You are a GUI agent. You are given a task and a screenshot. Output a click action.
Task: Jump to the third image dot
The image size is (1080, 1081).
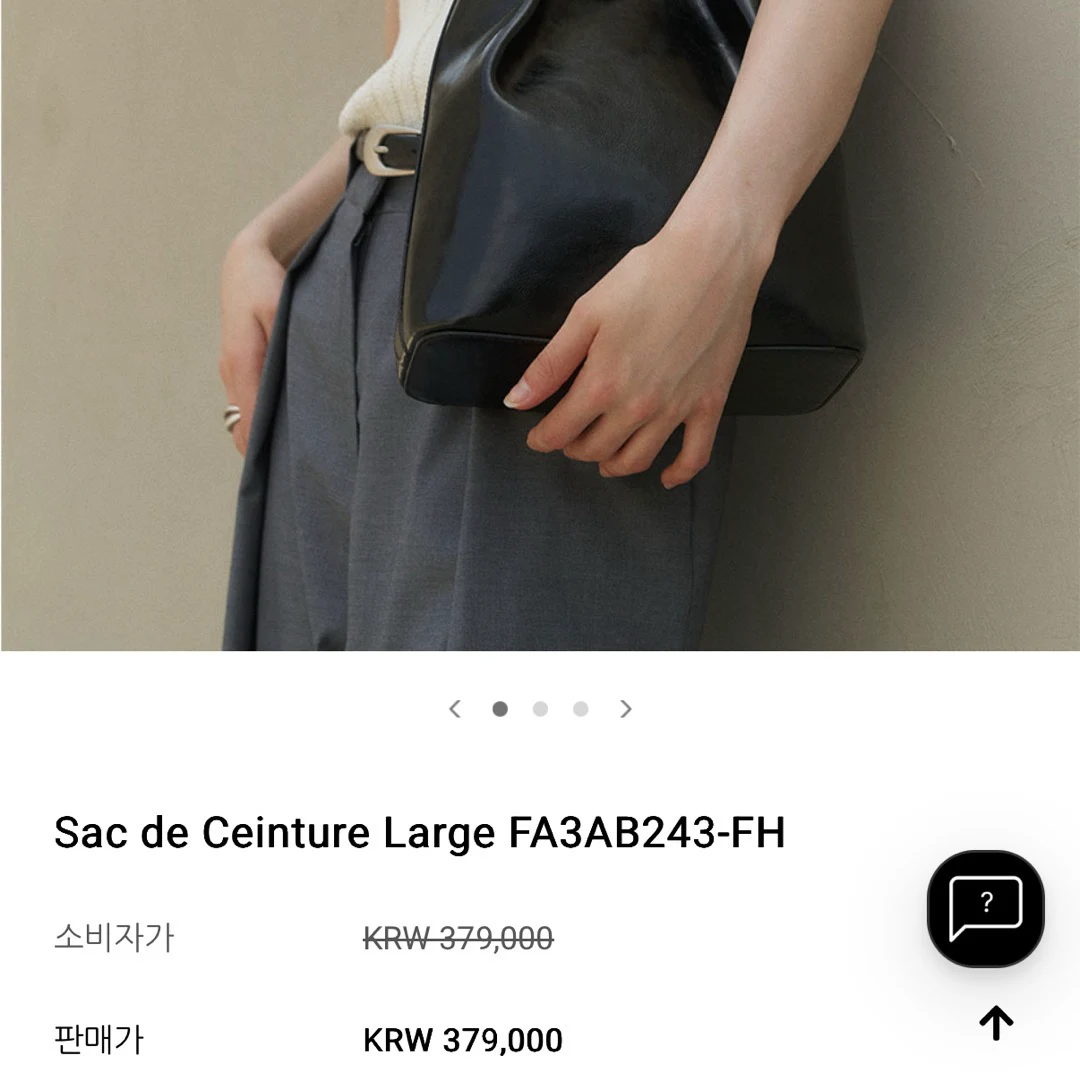581,709
